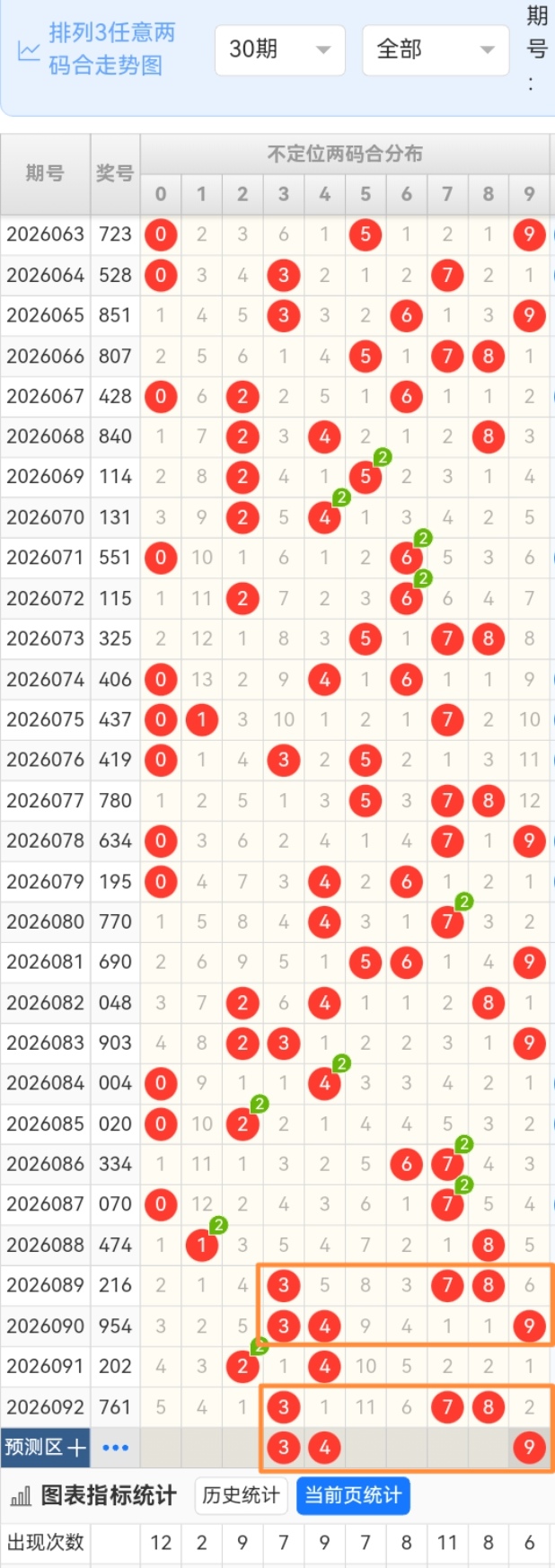
Task: Open the three-dot prediction options
Action: click(116, 1448)
